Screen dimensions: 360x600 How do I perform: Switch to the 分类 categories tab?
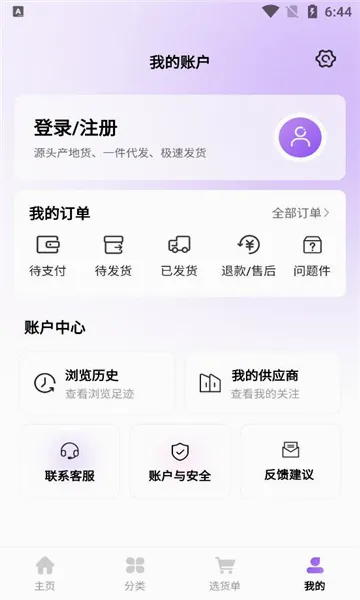[x=135, y=573]
